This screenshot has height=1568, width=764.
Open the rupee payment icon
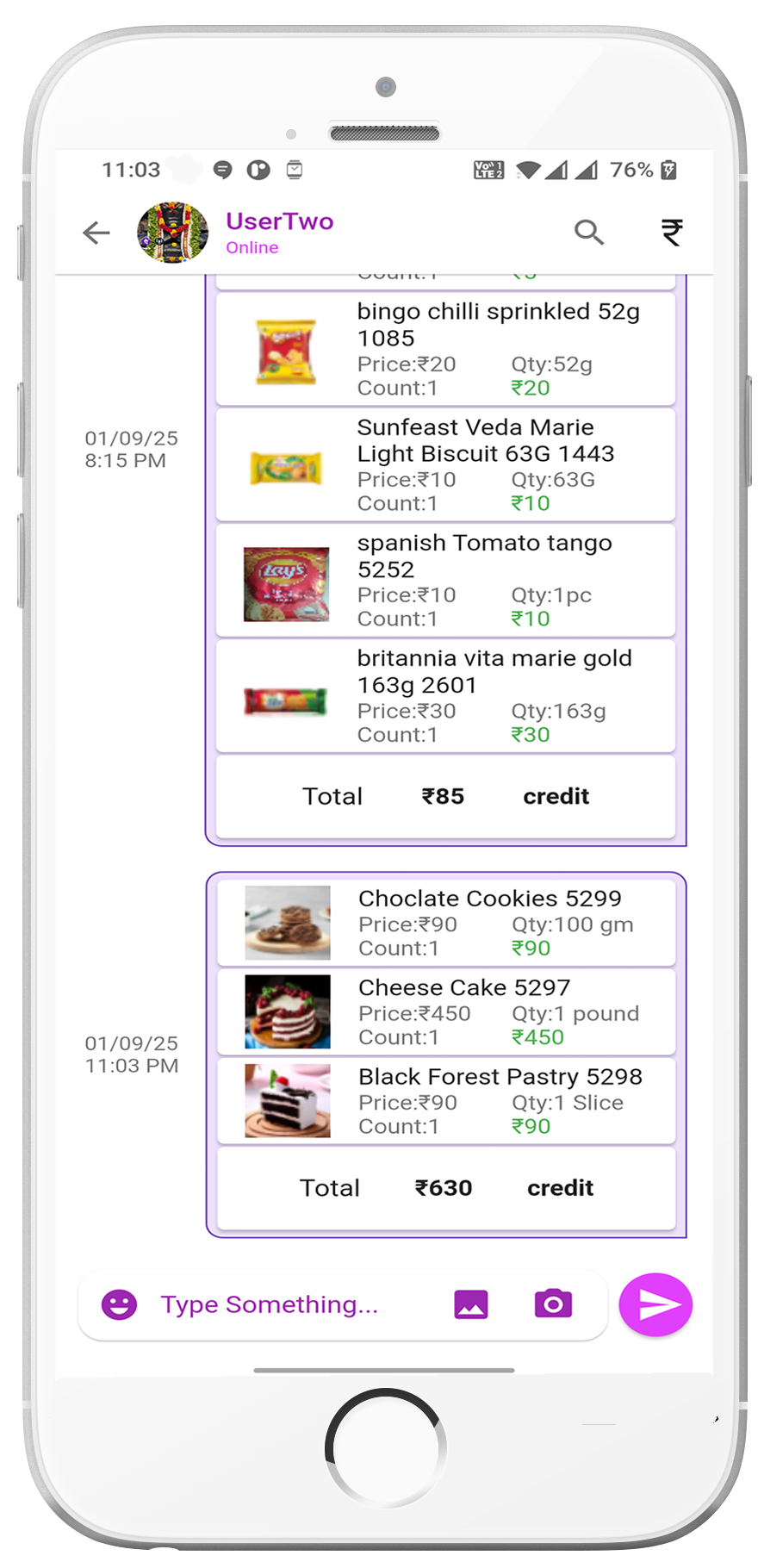pyautogui.click(x=672, y=232)
